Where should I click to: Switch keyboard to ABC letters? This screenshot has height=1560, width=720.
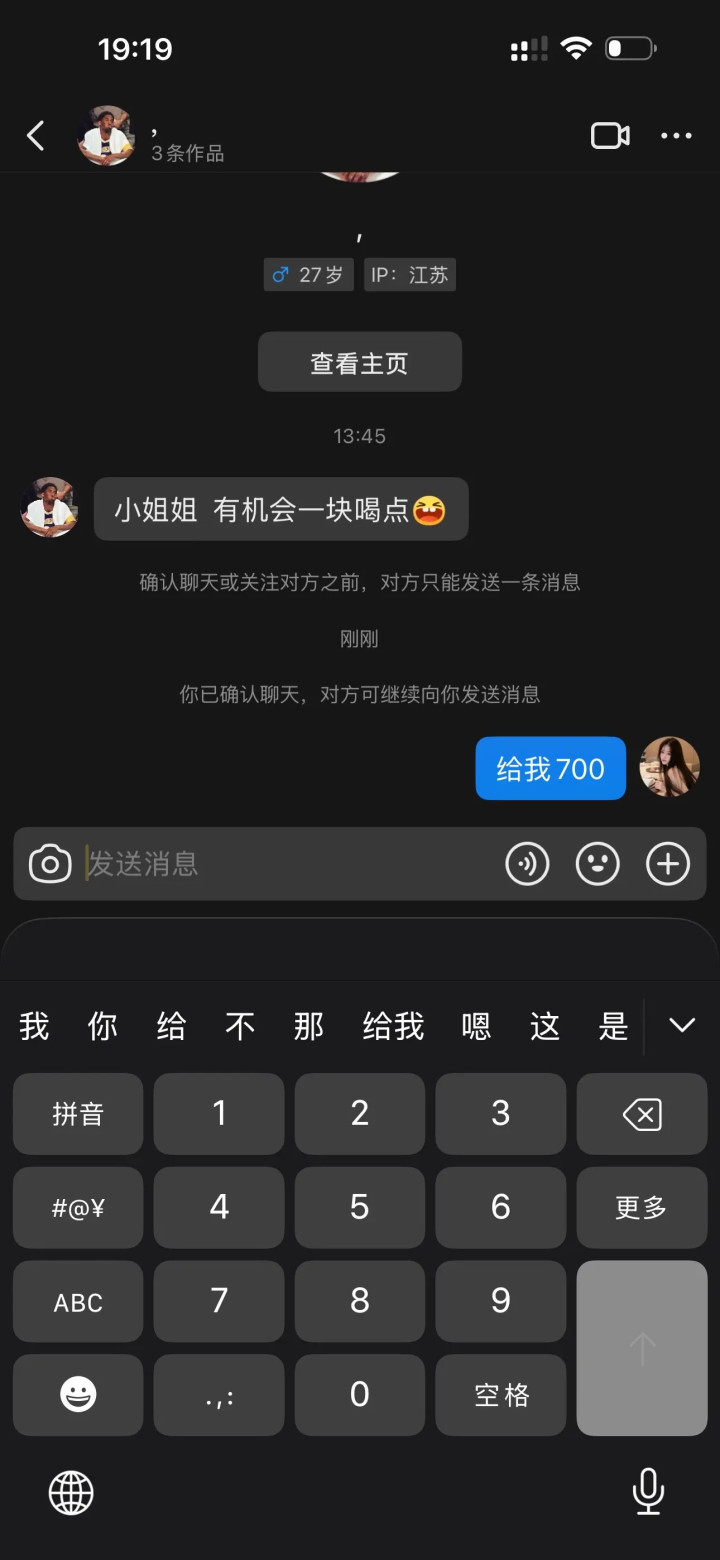(x=78, y=1301)
